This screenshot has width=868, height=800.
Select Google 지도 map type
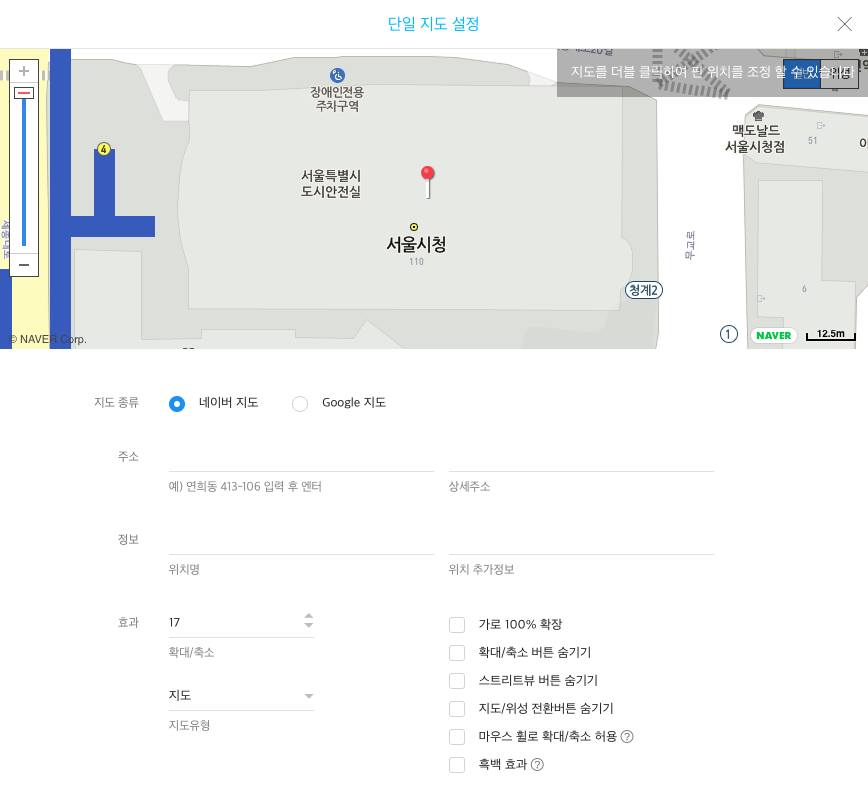(x=300, y=404)
